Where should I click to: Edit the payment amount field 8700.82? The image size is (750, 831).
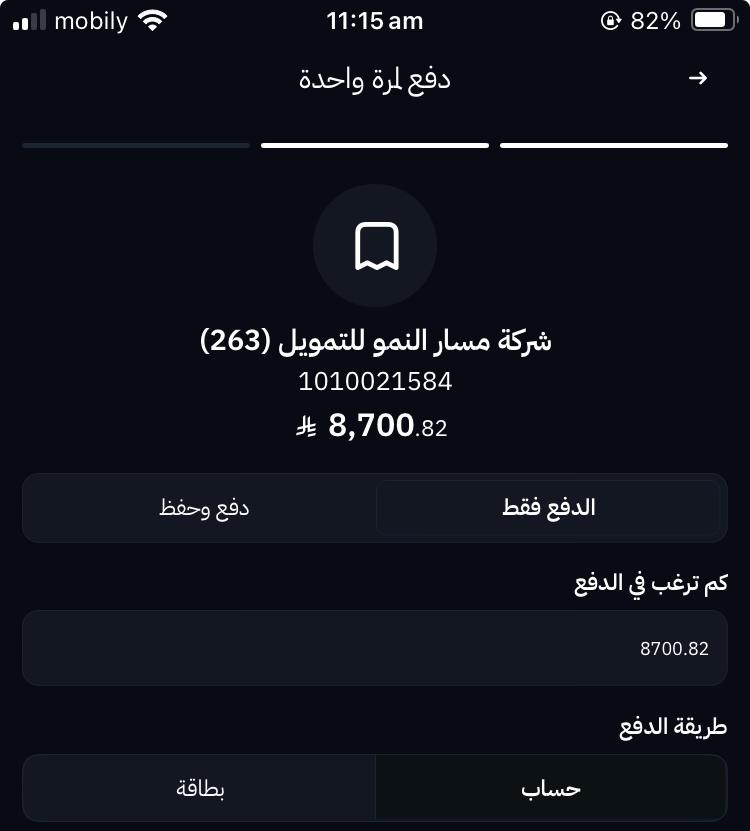[375, 648]
